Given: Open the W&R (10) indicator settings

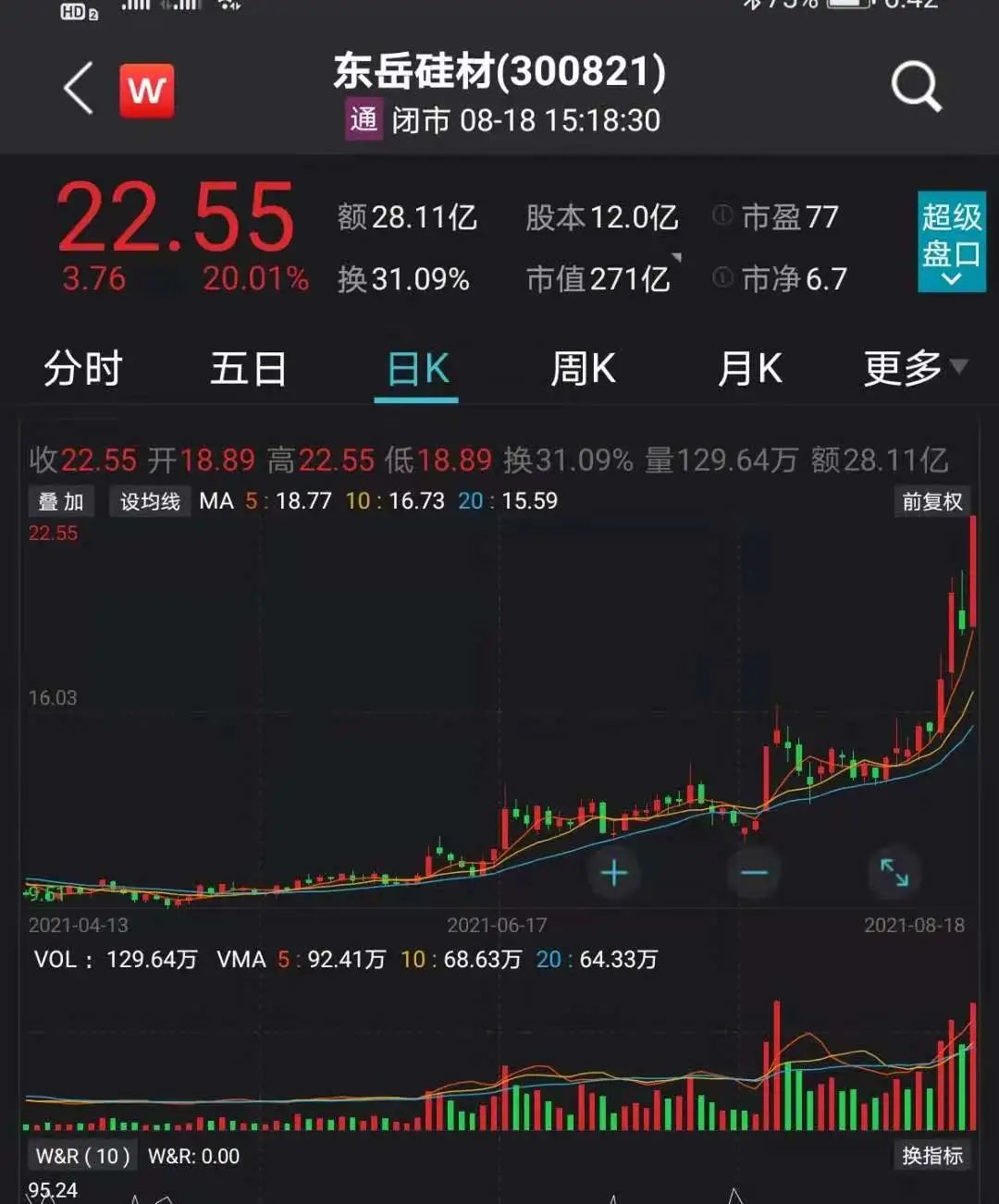Looking at the screenshot, I should [83, 1156].
